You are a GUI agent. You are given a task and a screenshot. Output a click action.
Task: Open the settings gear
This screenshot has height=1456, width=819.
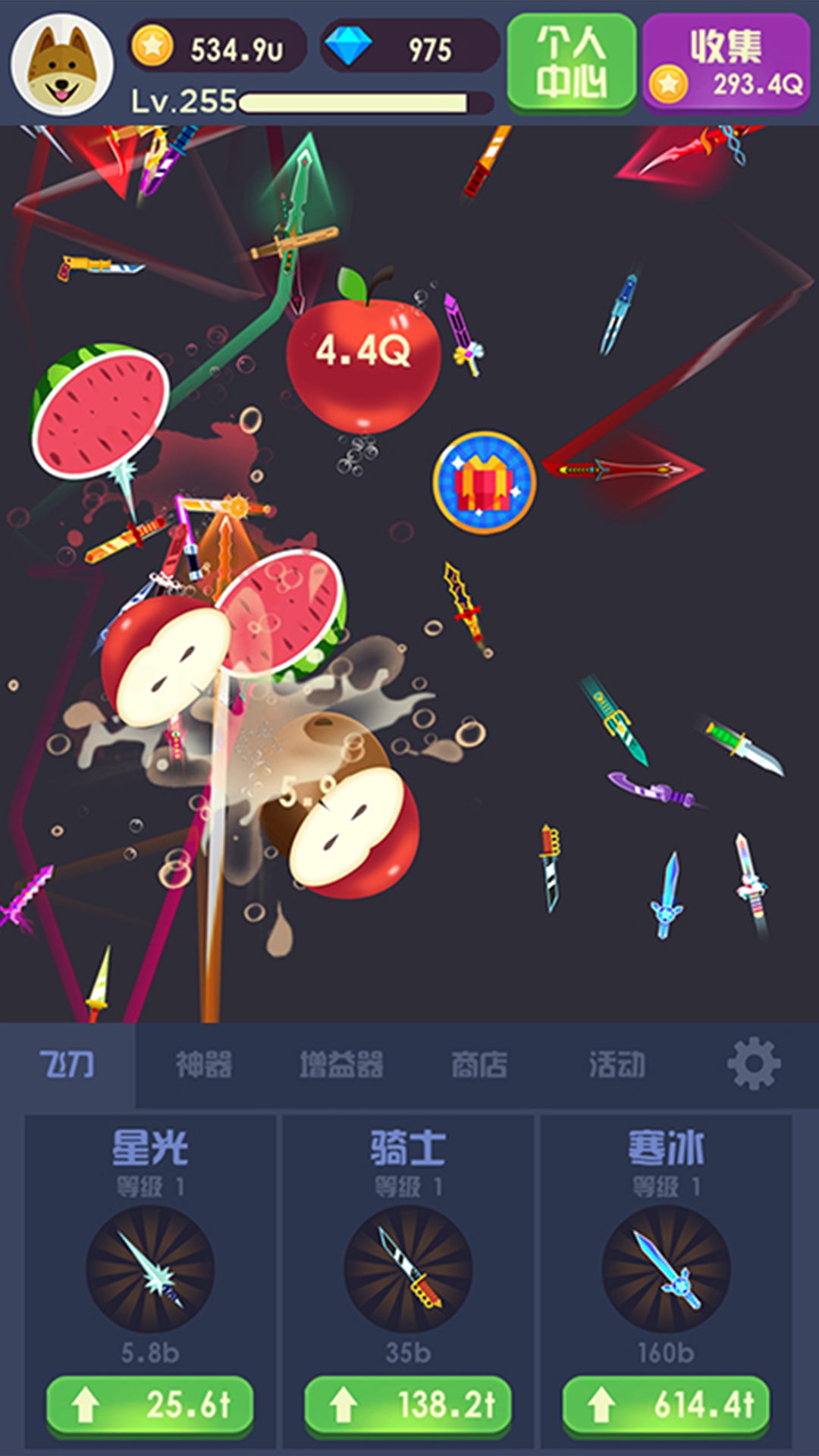point(754,1065)
